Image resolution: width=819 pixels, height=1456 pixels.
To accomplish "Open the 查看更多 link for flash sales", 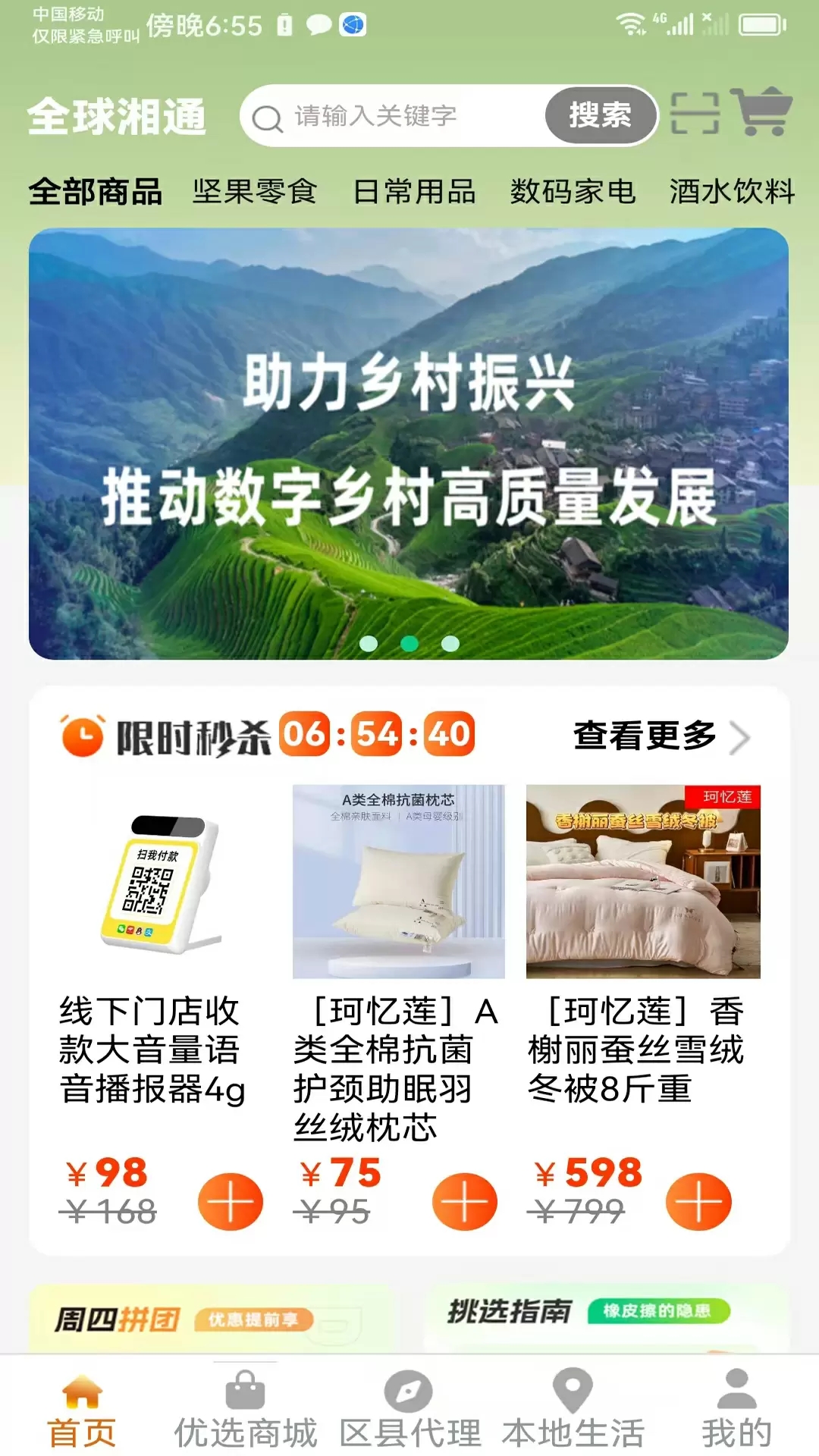I will (644, 734).
